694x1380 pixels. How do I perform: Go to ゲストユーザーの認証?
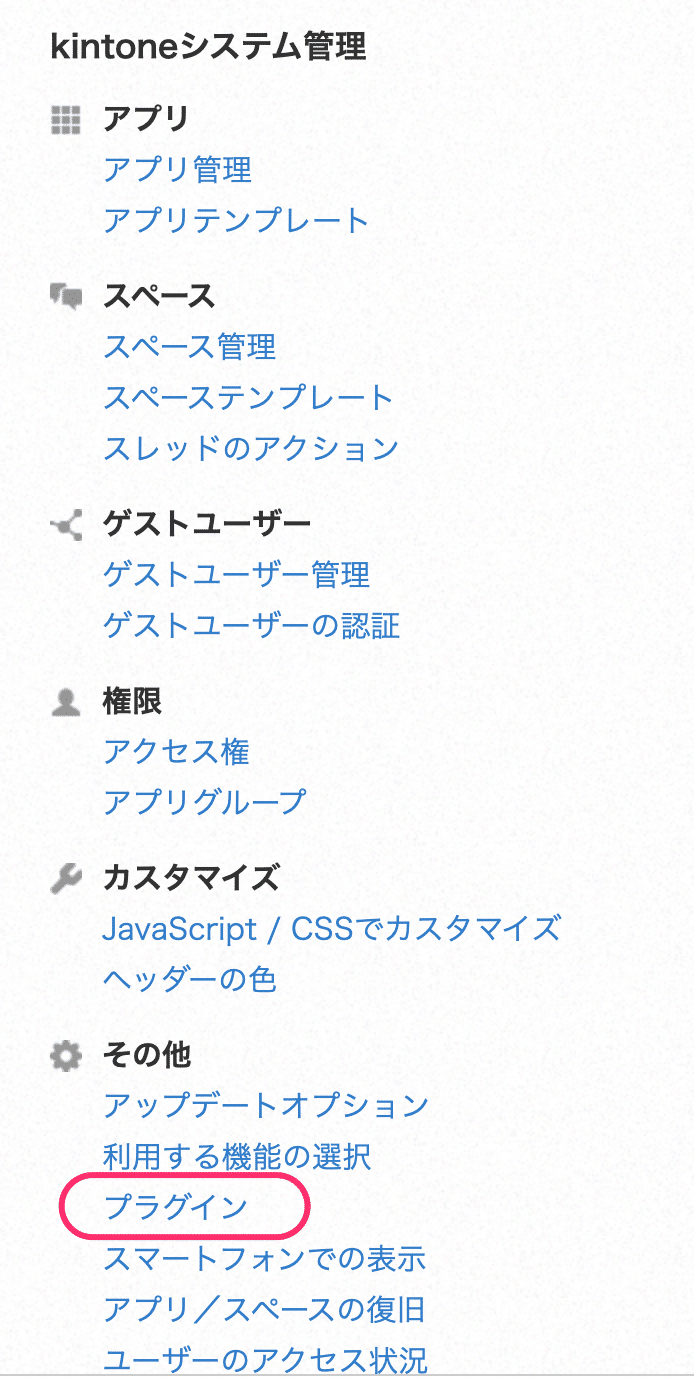(x=252, y=626)
